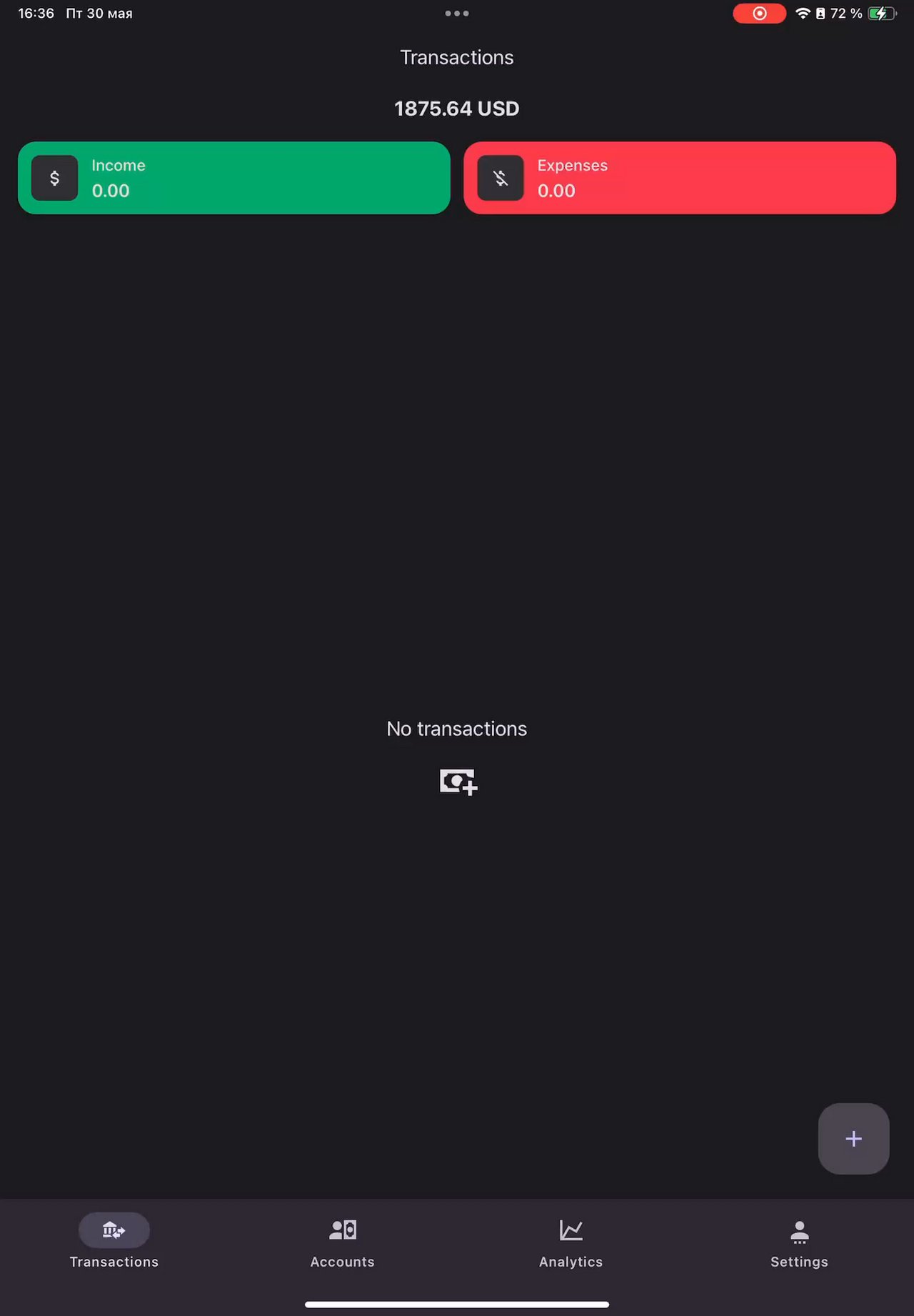Select the Transactions tab
The width and height of the screenshot is (914, 1316).
(x=114, y=1243)
